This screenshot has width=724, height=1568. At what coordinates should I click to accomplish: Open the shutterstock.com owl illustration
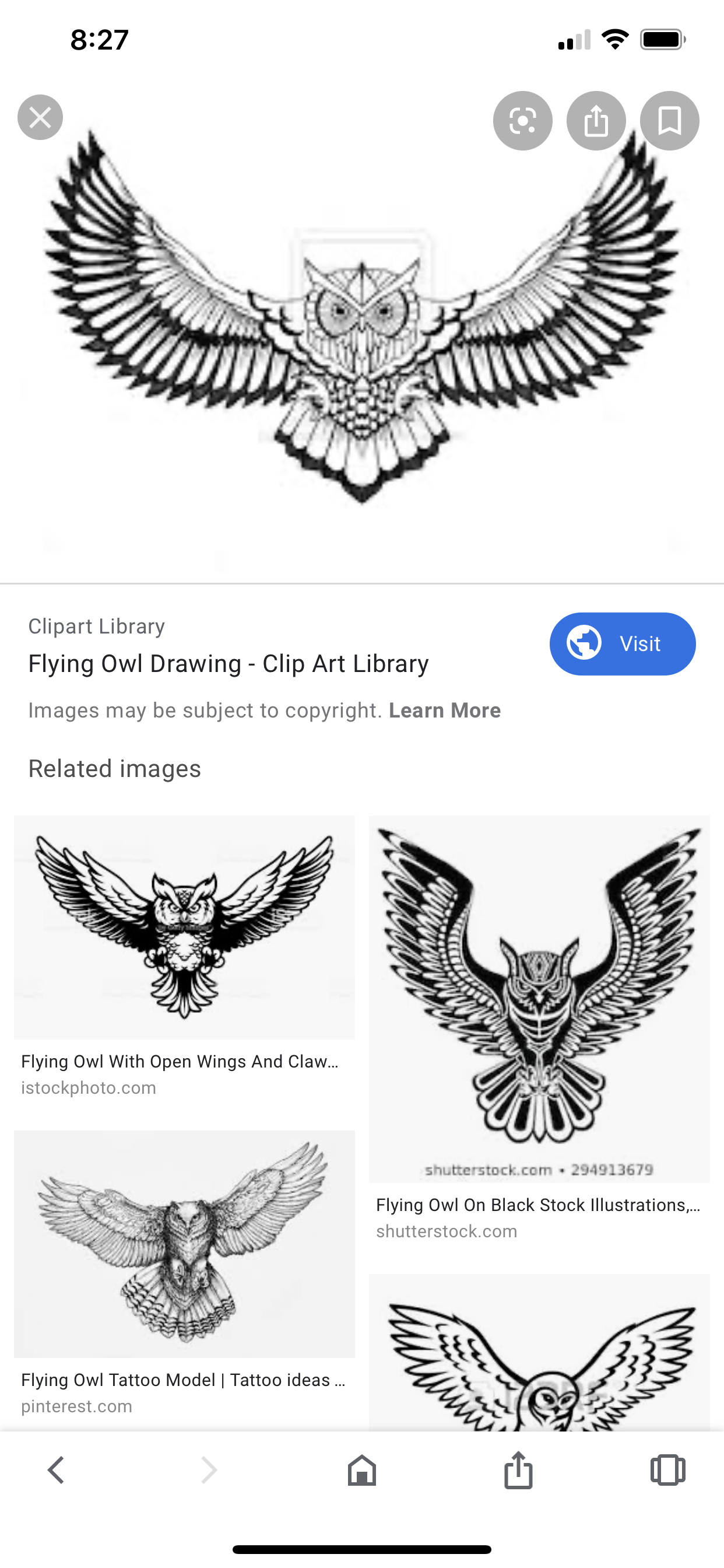pos(539,998)
